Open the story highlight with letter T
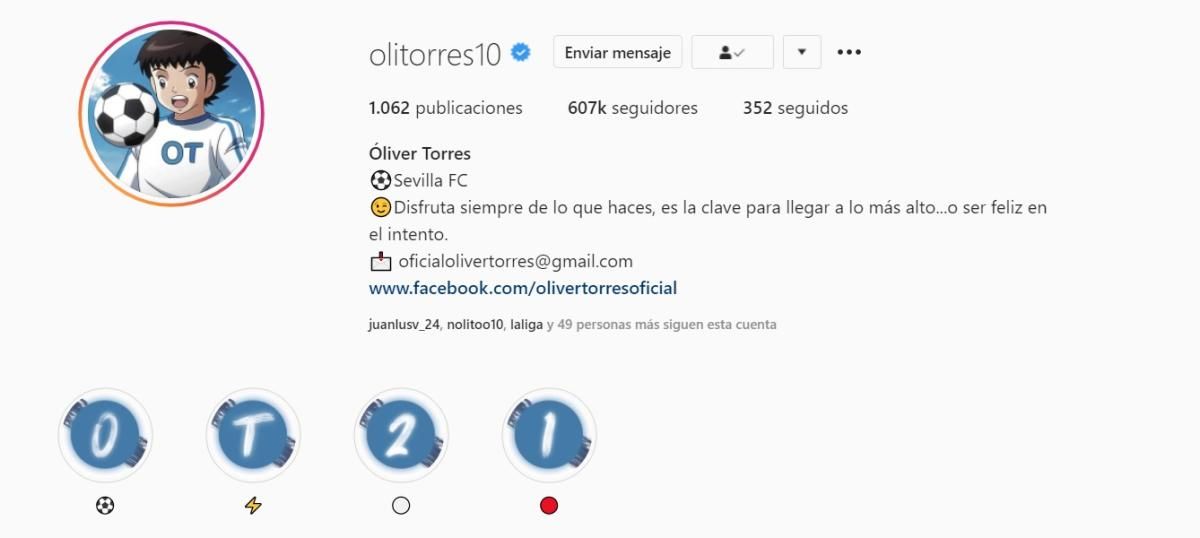This screenshot has width=1200, height=538. pyautogui.click(x=253, y=435)
